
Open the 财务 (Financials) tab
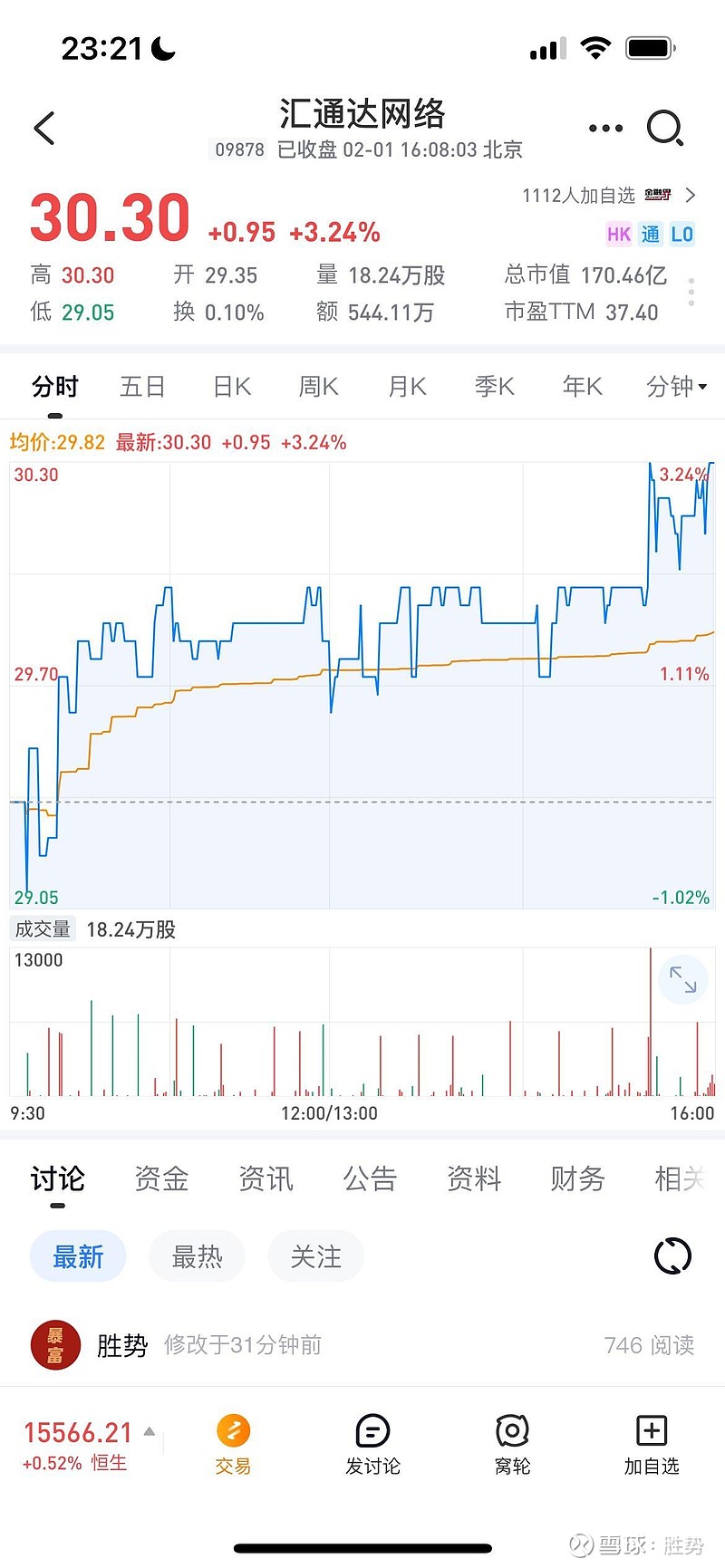tap(576, 1178)
